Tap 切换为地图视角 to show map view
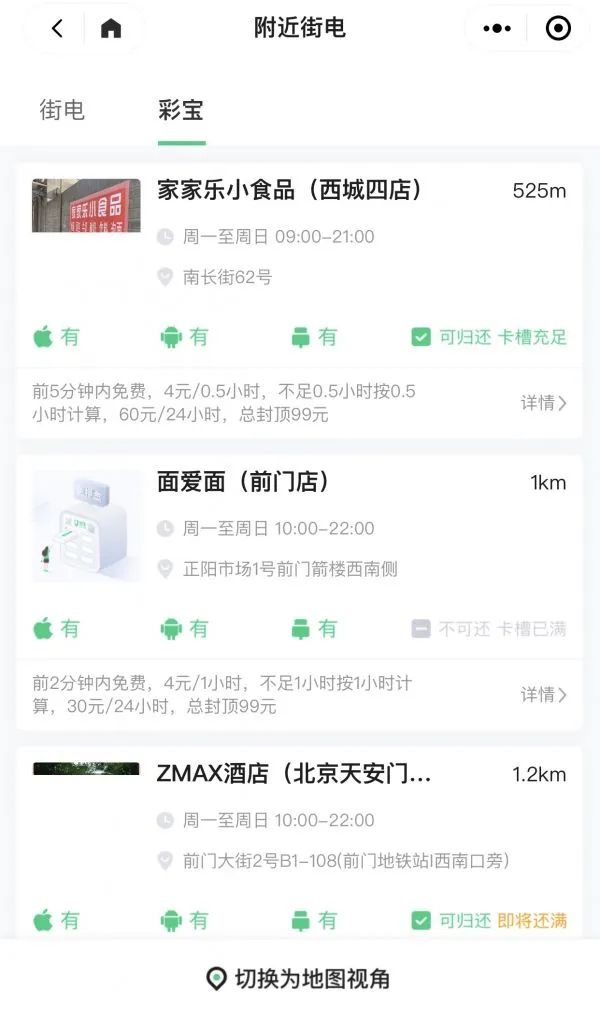Viewport: 600px width, 1034px height. pos(298,979)
